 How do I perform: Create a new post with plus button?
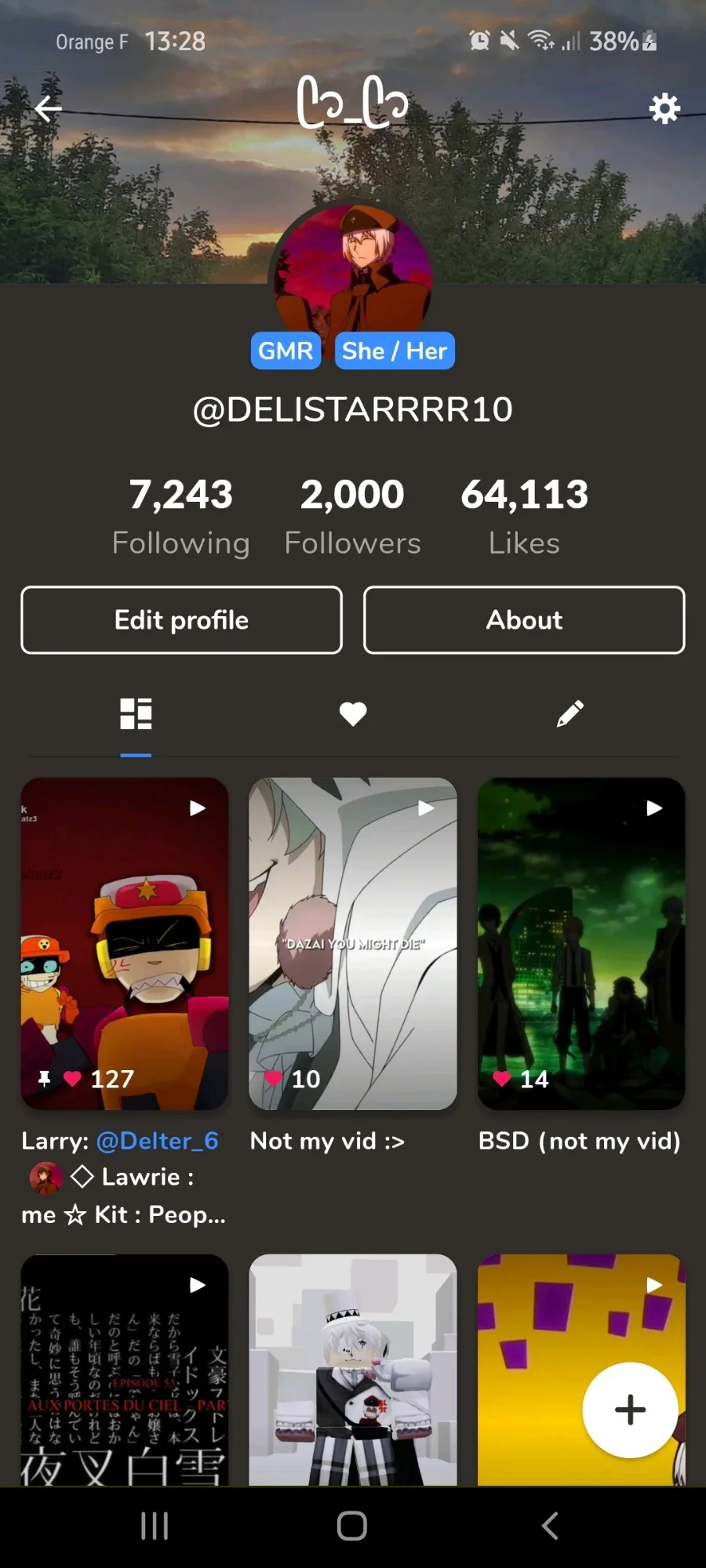630,1410
